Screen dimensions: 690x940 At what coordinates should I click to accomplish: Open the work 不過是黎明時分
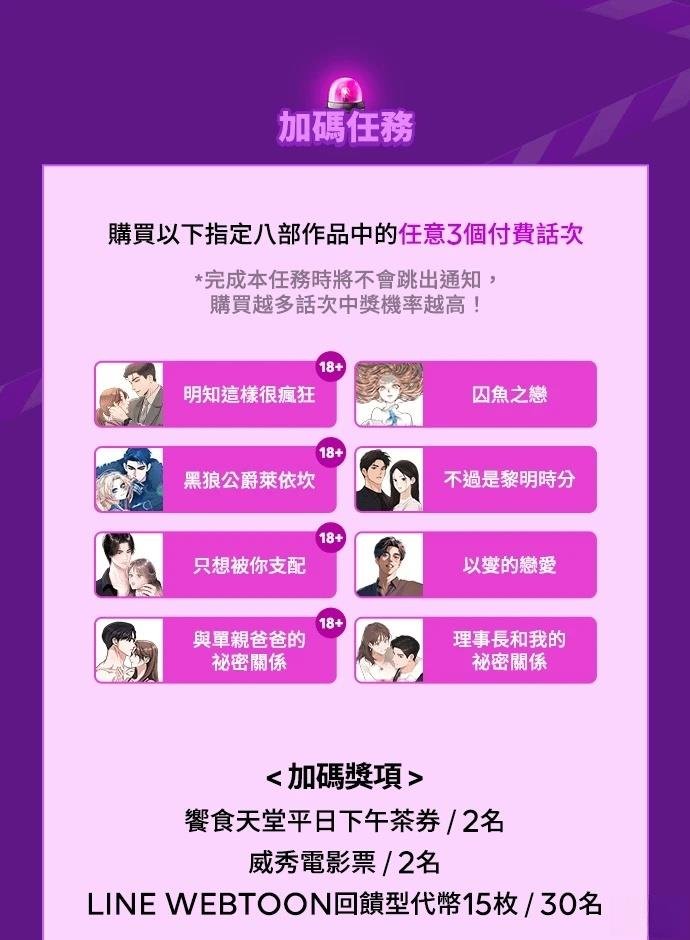[x=476, y=480]
